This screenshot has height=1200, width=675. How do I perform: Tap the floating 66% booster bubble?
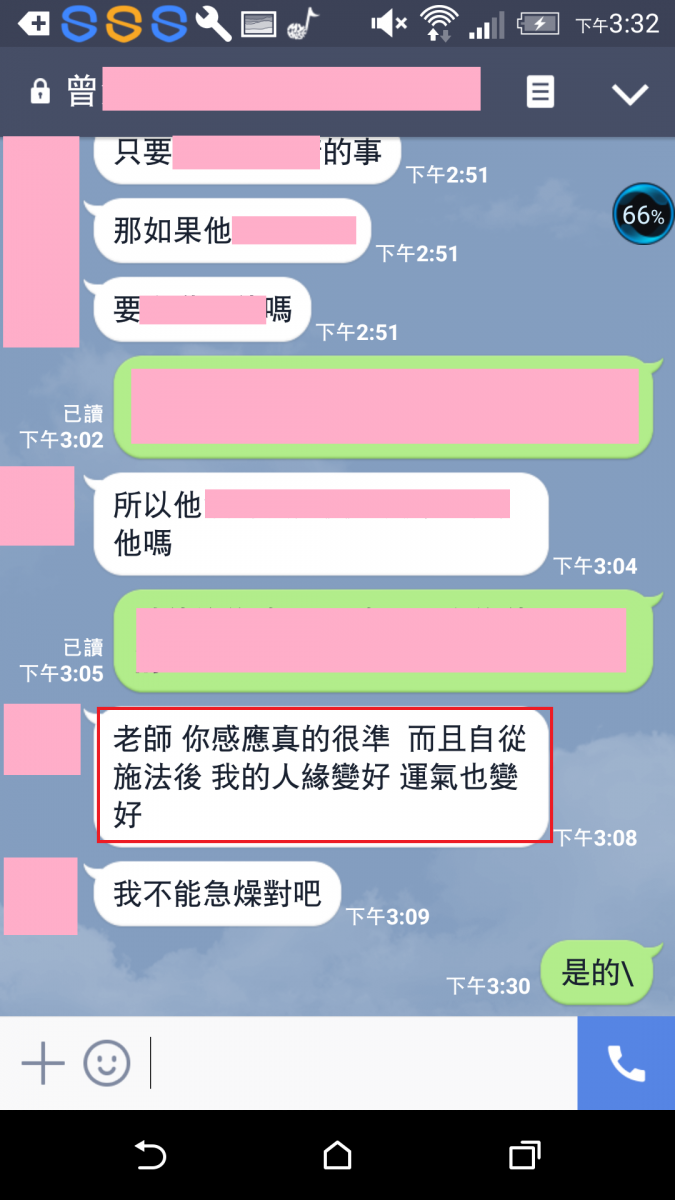click(642, 214)
